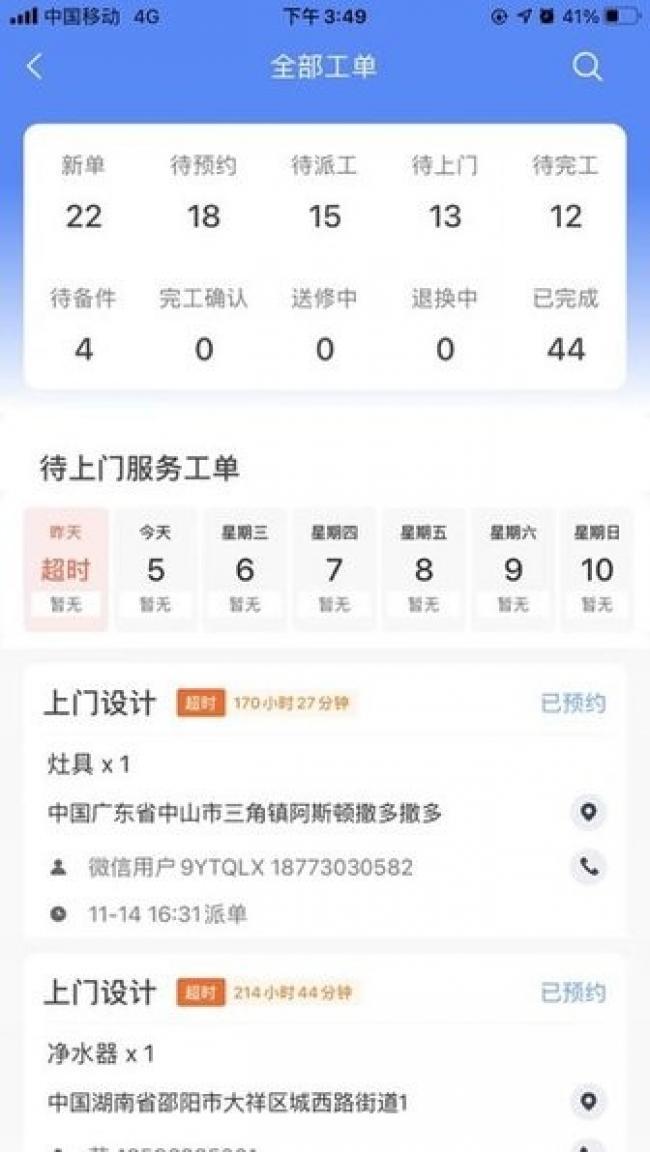Select 星期日 10 date
This screenshot has width=650, height=1152.
click(596, 569)
